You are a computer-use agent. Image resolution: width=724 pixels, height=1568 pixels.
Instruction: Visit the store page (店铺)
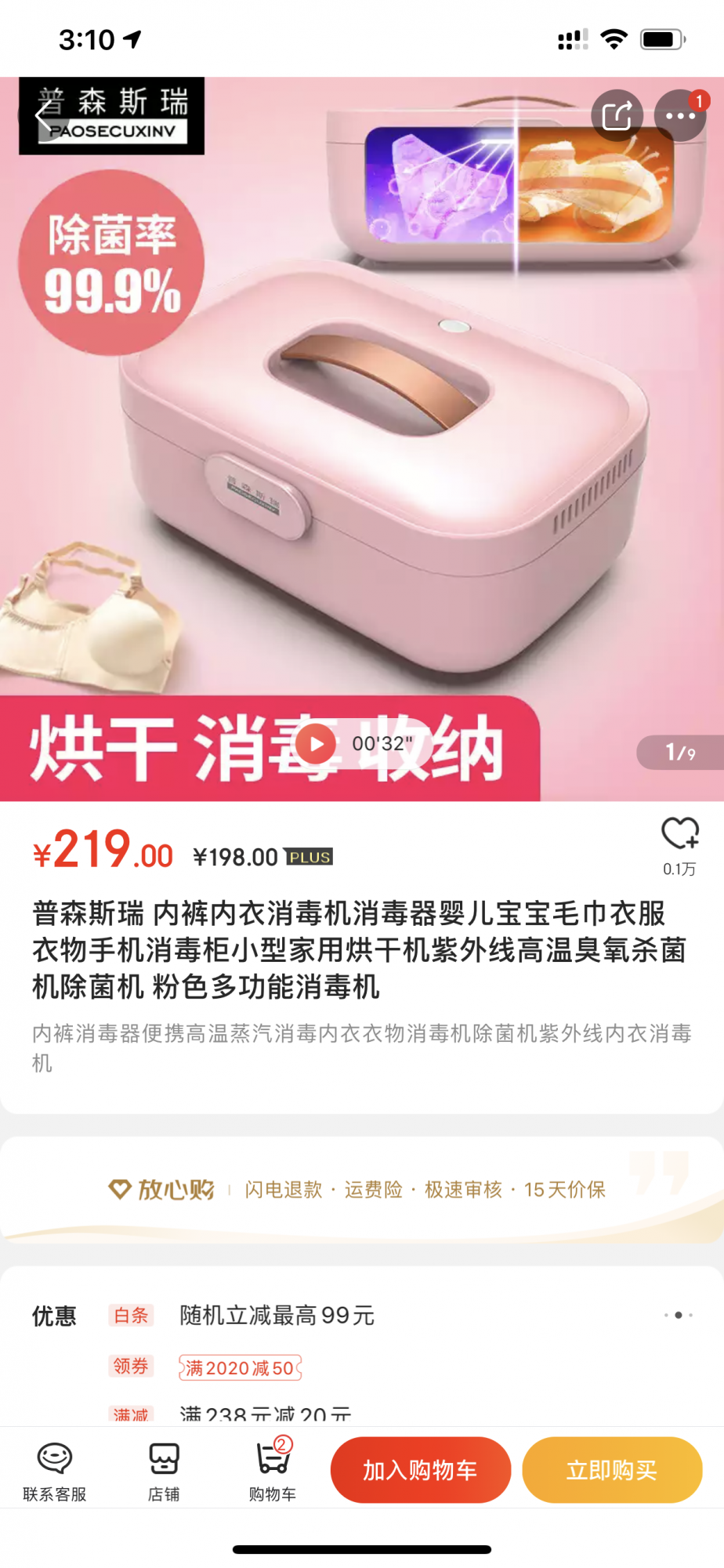164,1472
